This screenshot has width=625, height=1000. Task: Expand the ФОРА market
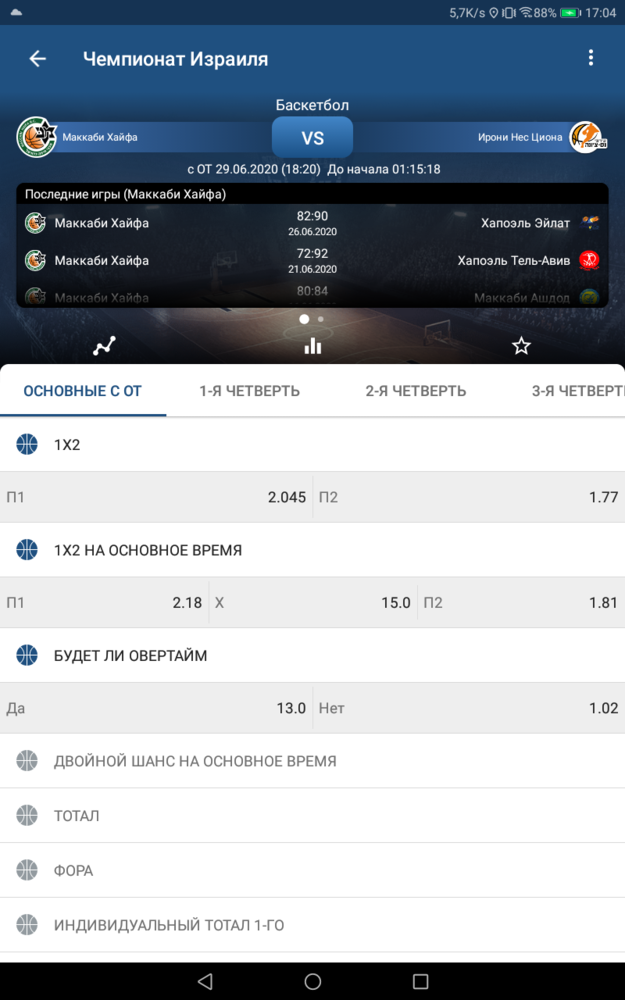coord(312,871)
